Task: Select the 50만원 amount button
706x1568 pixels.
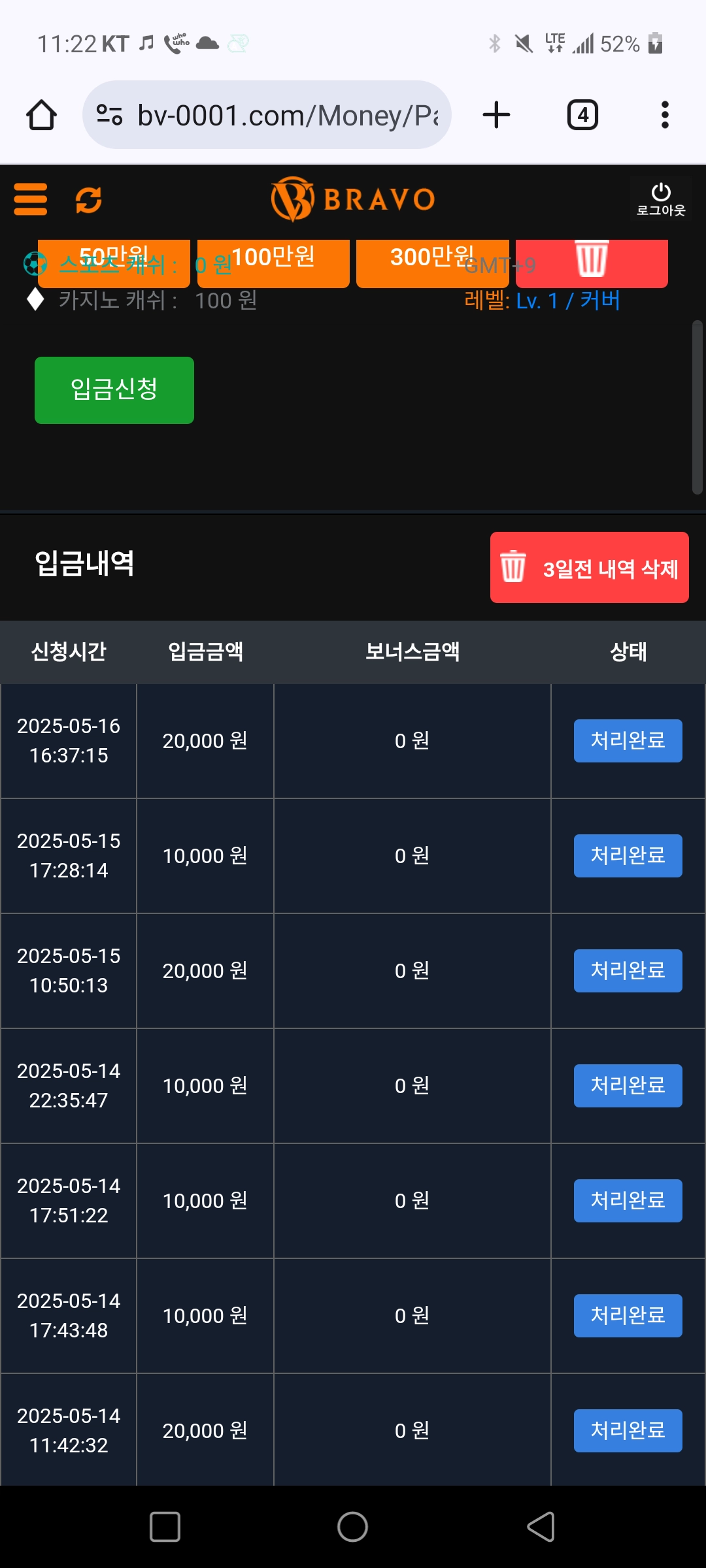Action: (x=114, y=263)
